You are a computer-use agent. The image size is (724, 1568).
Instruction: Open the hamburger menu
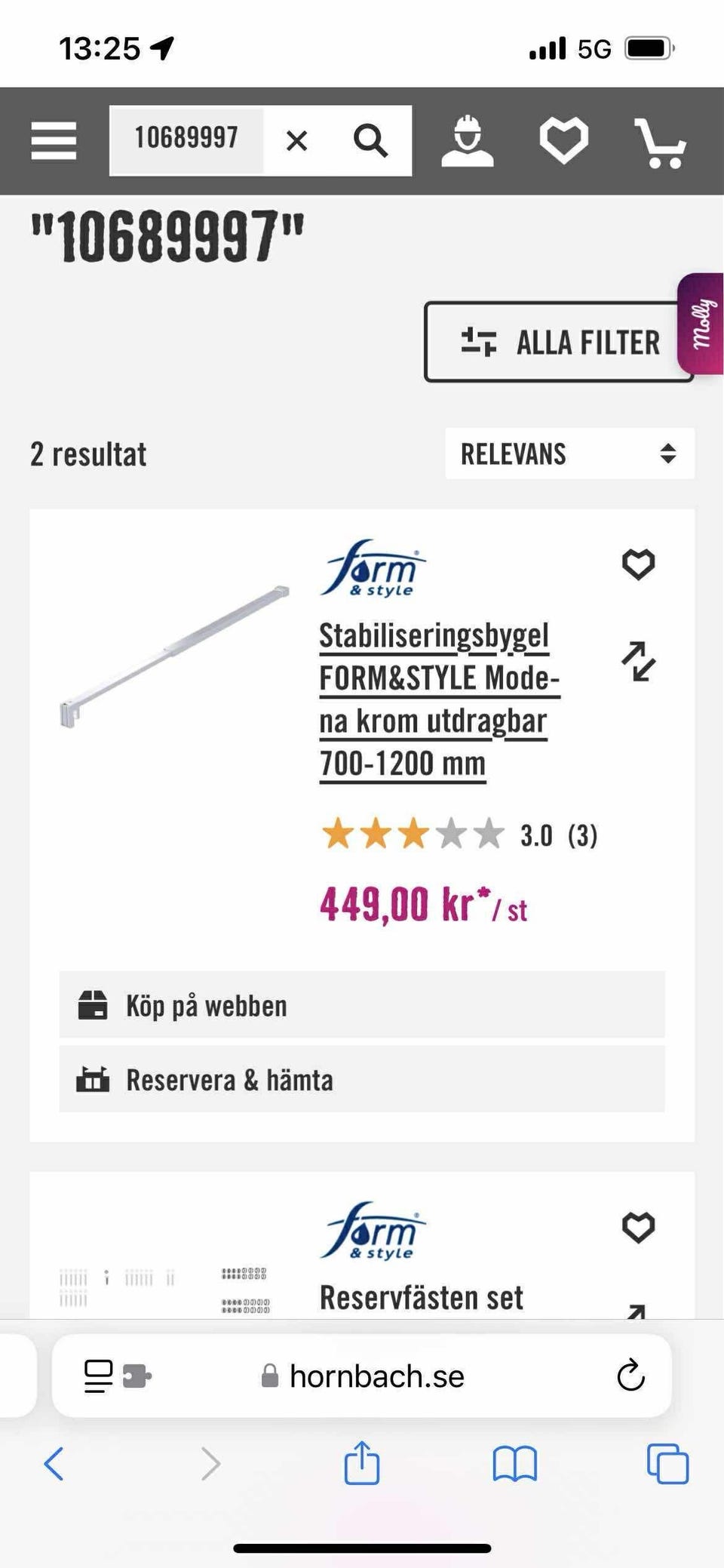click(54, 140)
